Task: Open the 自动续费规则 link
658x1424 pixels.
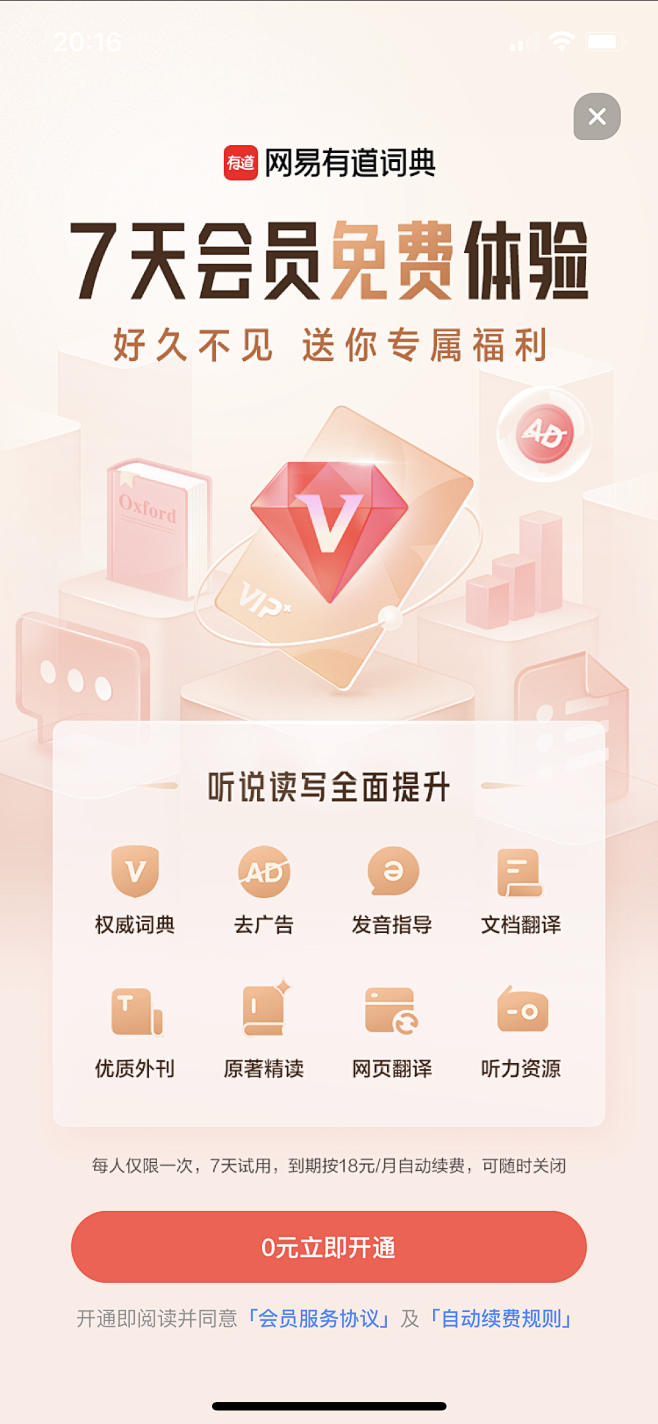Action: [x=502, y=1318]
